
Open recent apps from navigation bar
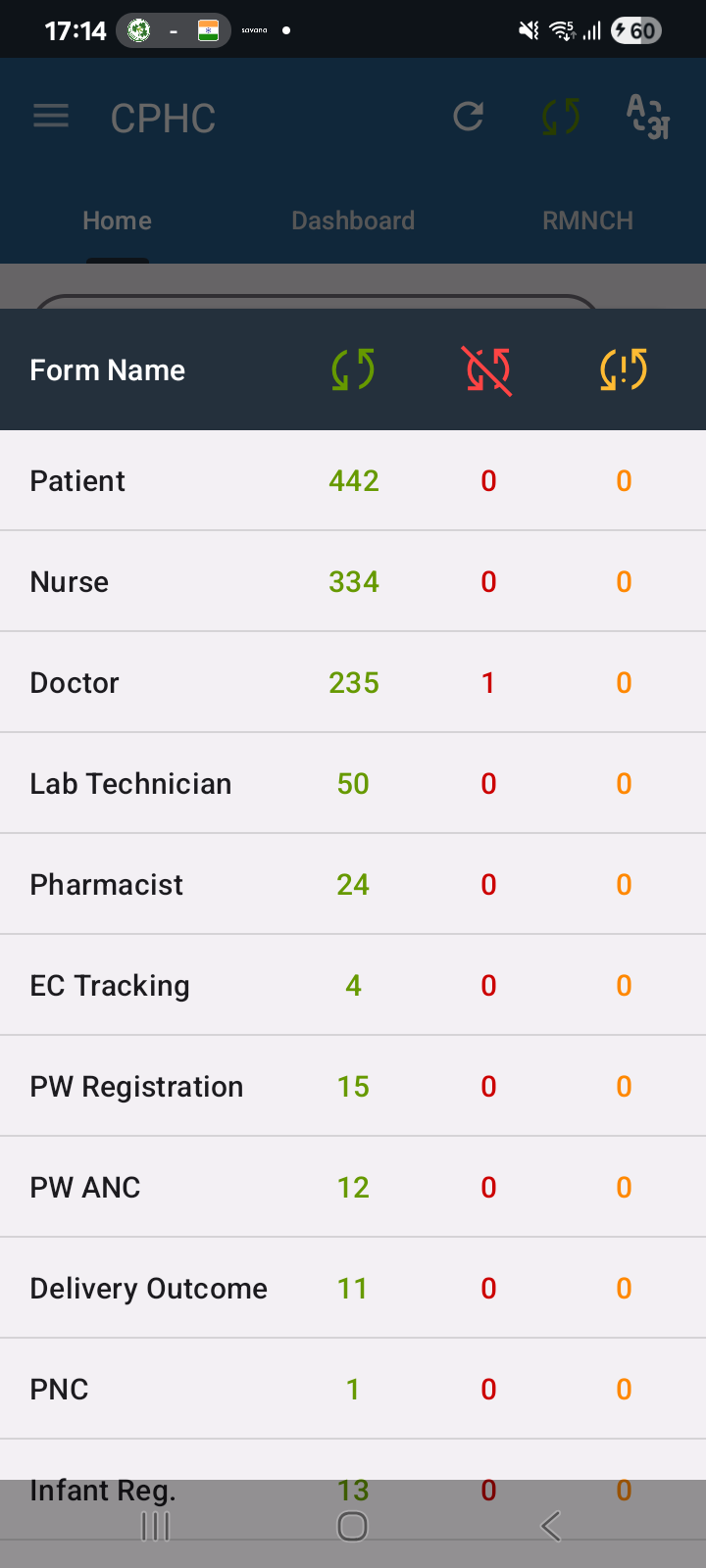156,1526
